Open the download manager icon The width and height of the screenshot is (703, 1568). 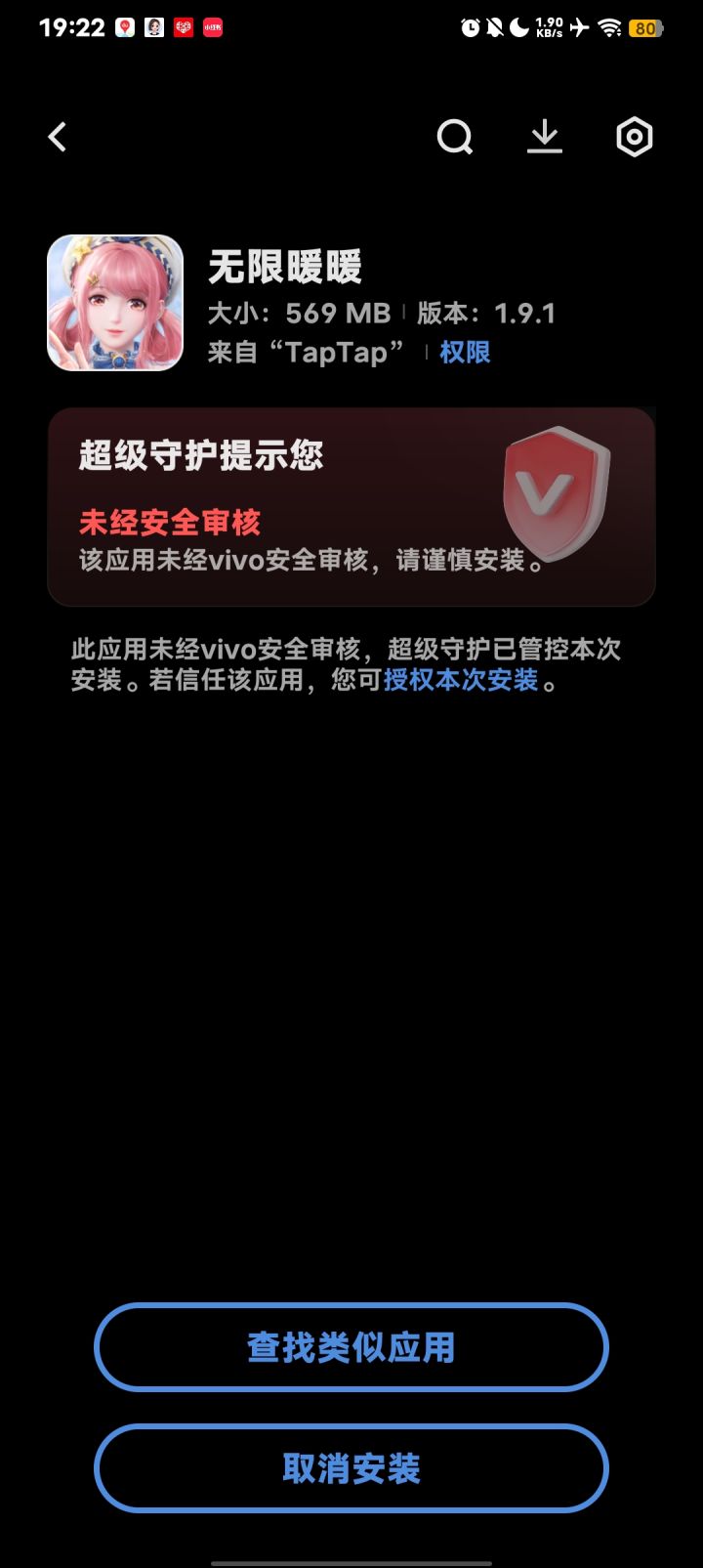[544, 137]
